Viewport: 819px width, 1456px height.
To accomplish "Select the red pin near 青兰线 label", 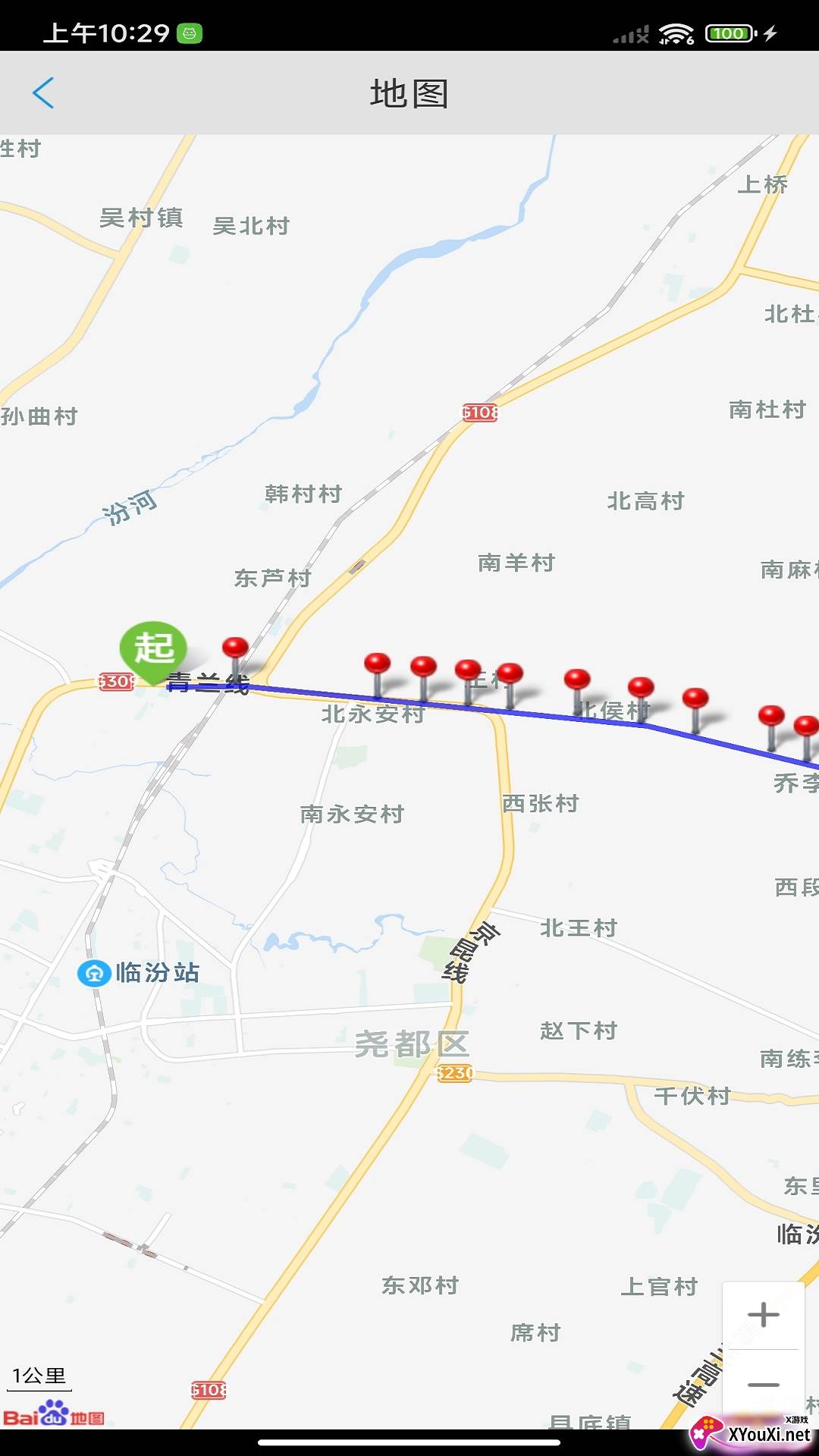I will (x=235, y=649).
